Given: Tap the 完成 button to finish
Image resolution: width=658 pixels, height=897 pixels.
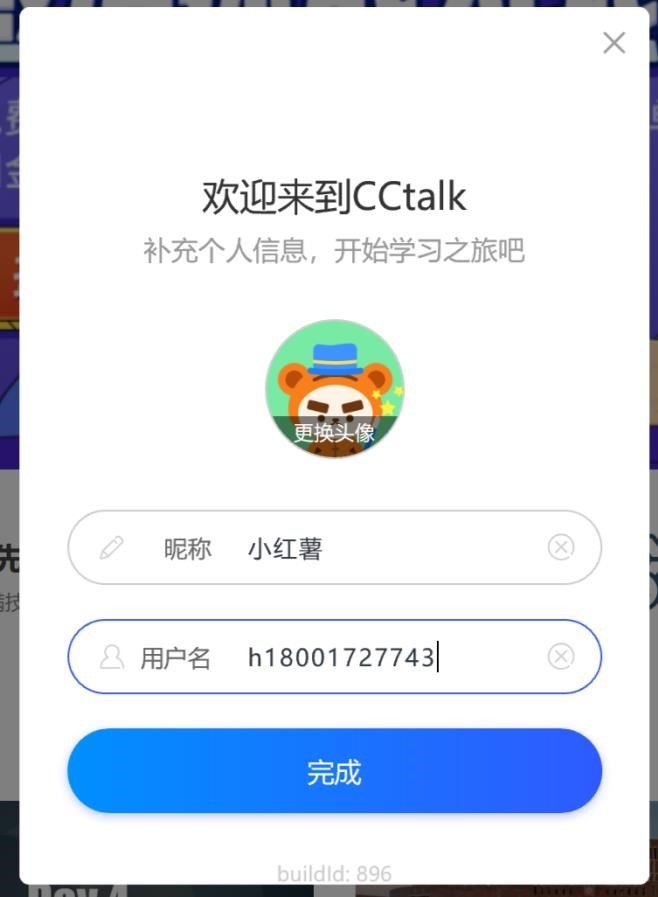Looking at the screenshot, I should pyautogui.click(x=334, y=771).
